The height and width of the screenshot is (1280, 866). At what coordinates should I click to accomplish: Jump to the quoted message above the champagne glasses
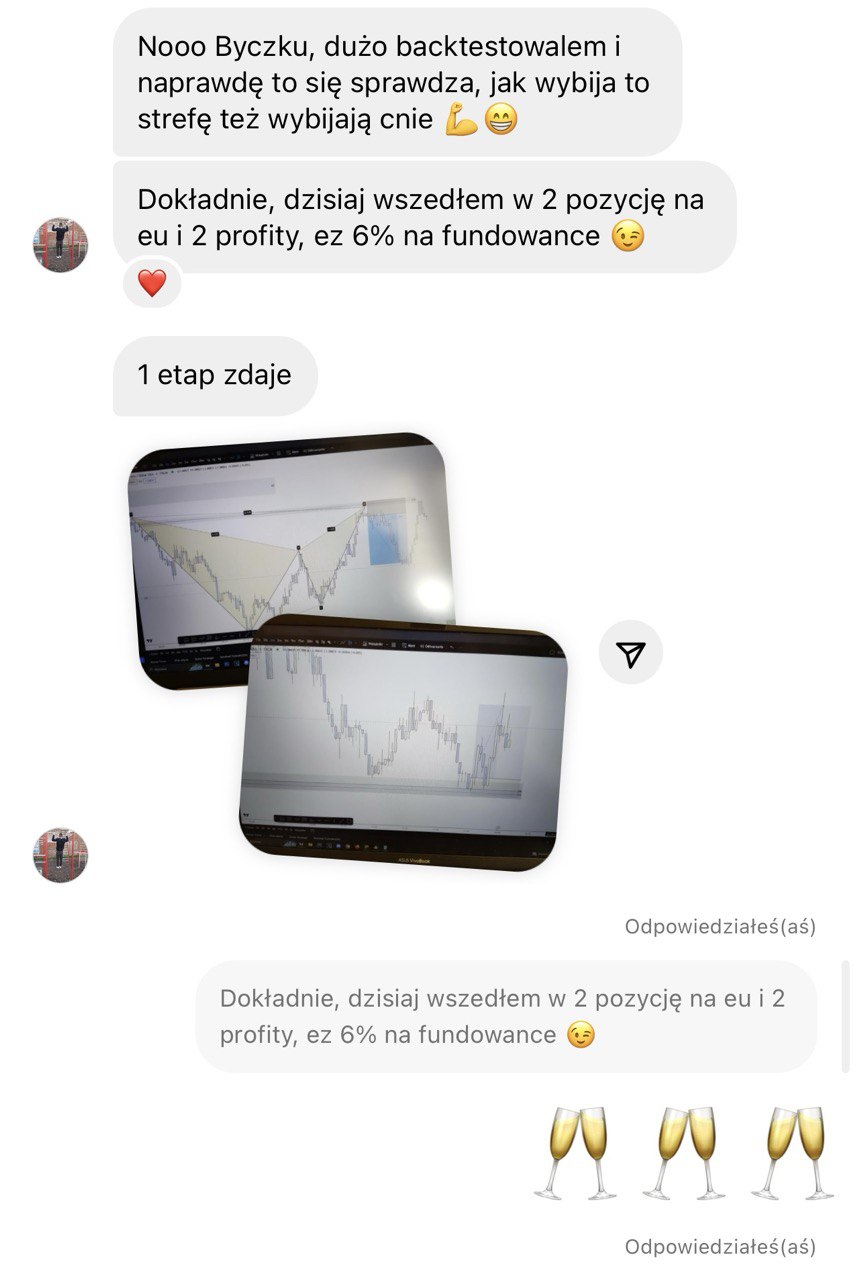tap(505, 1017)
